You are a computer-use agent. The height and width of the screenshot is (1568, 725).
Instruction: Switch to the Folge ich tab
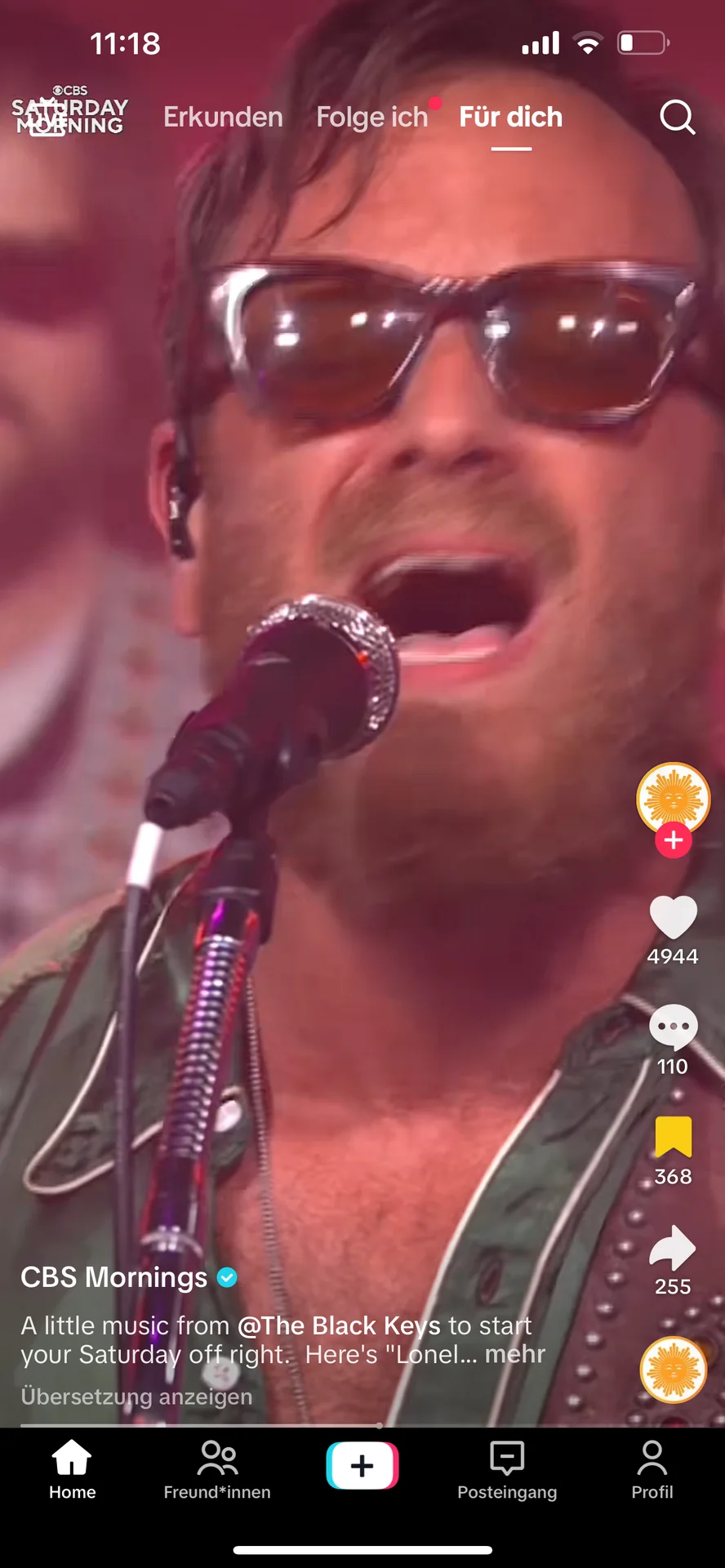pyautogui.click(x=372, y=117)
